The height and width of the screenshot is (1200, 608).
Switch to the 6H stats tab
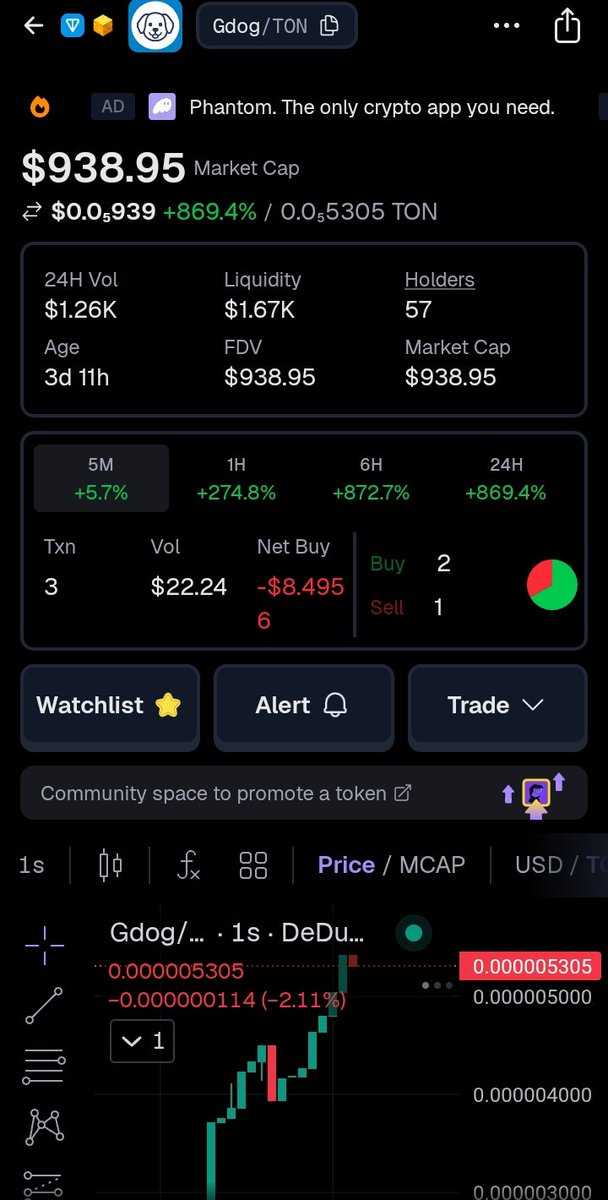coord(371,478)
